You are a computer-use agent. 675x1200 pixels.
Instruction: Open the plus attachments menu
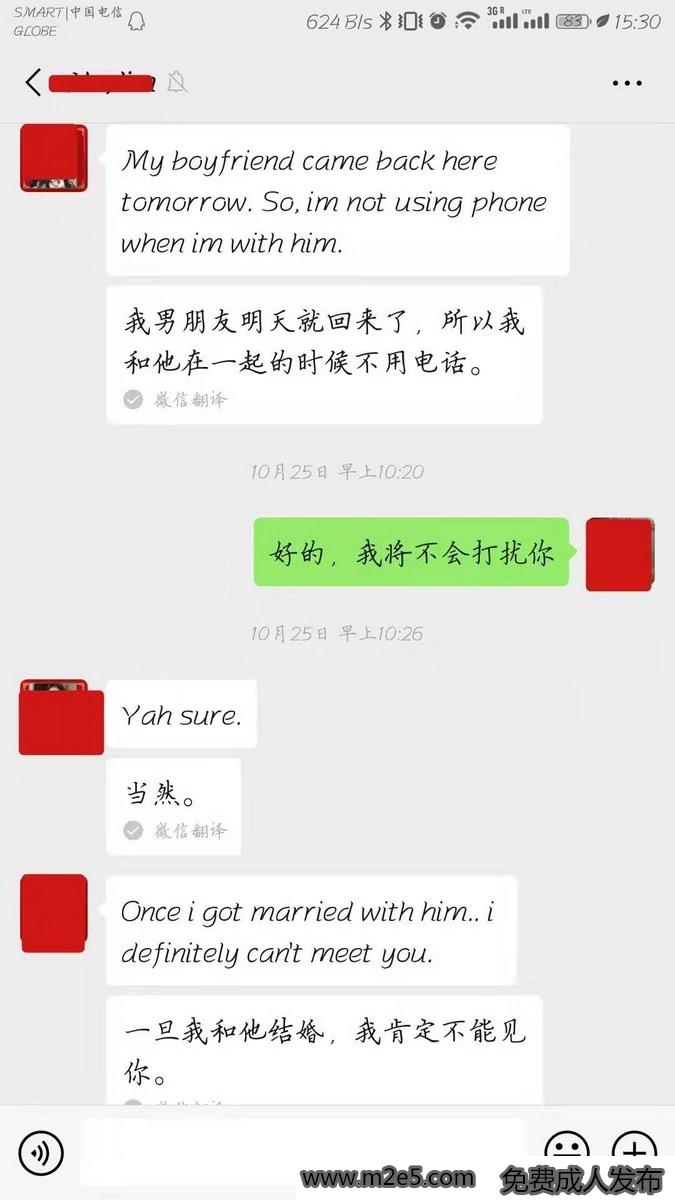click(633, 1148)
